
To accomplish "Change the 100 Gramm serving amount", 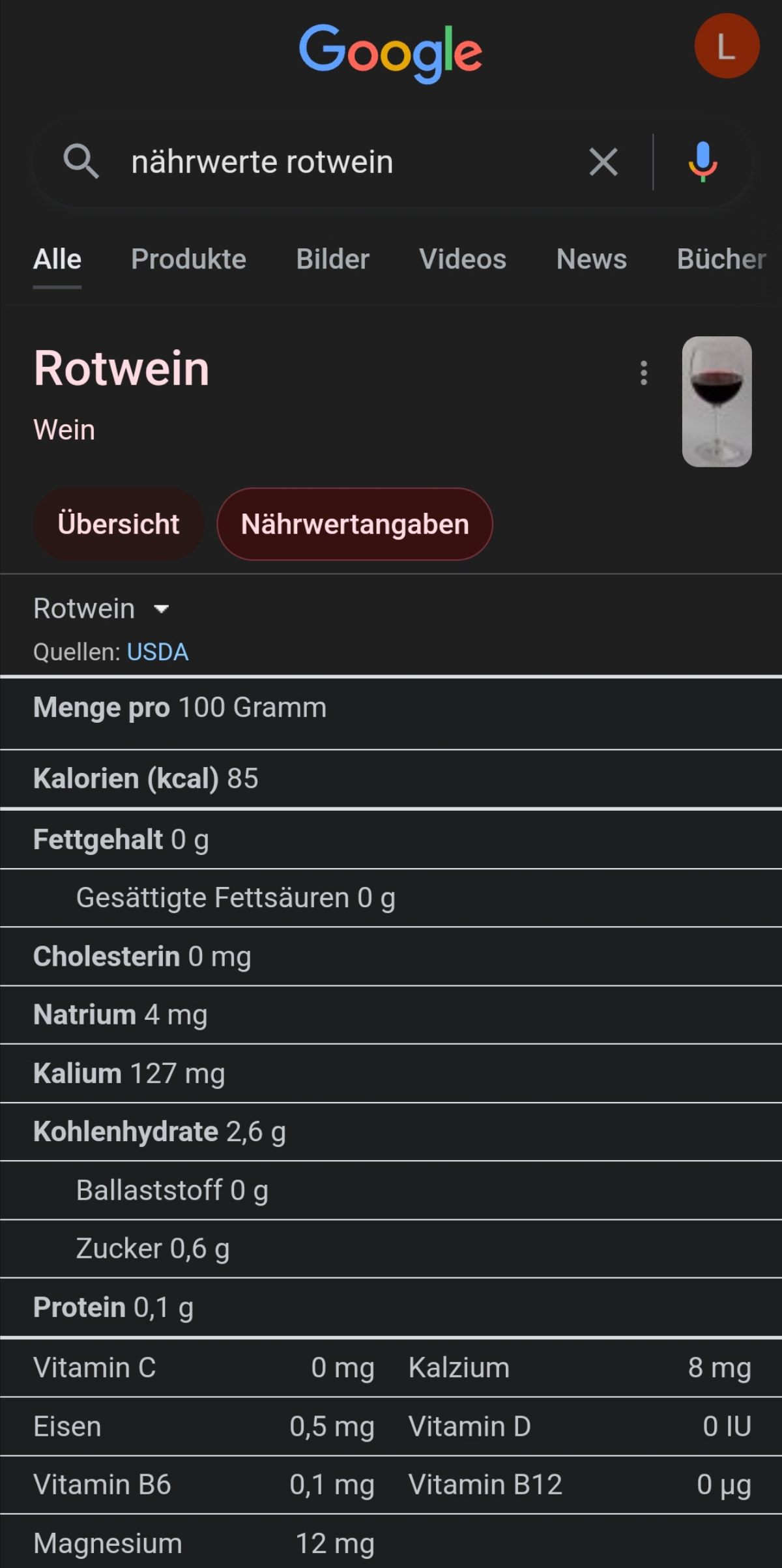I will point(252,708).
